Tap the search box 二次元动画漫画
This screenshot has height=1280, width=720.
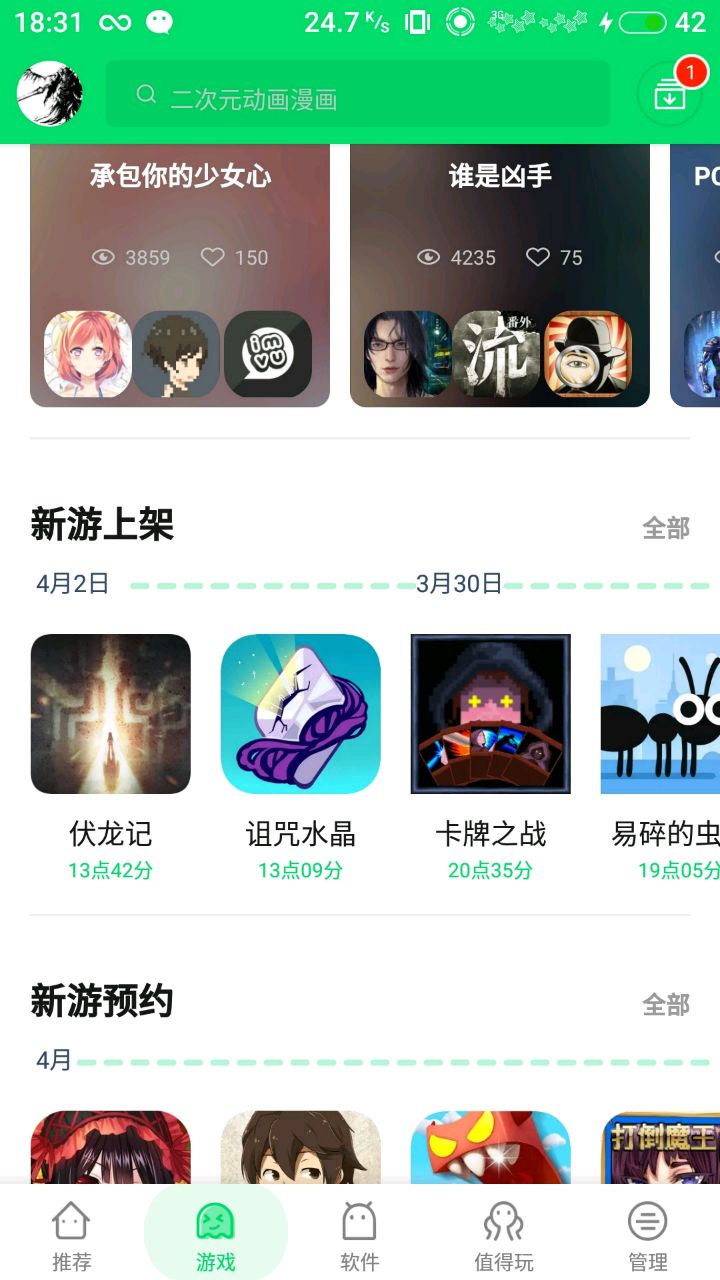(x=358, y=94)
